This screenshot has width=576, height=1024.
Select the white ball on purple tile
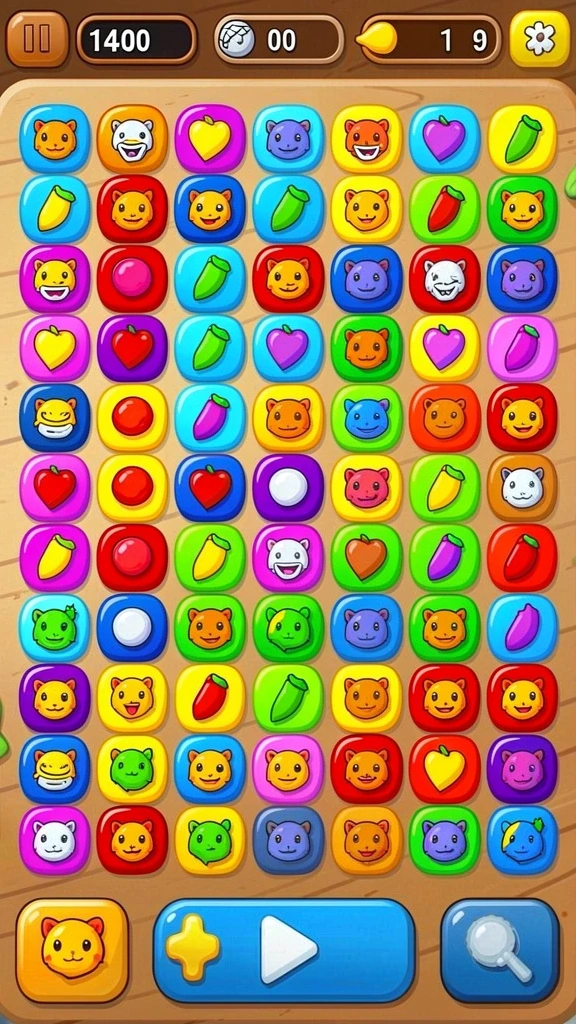[288, 488]
